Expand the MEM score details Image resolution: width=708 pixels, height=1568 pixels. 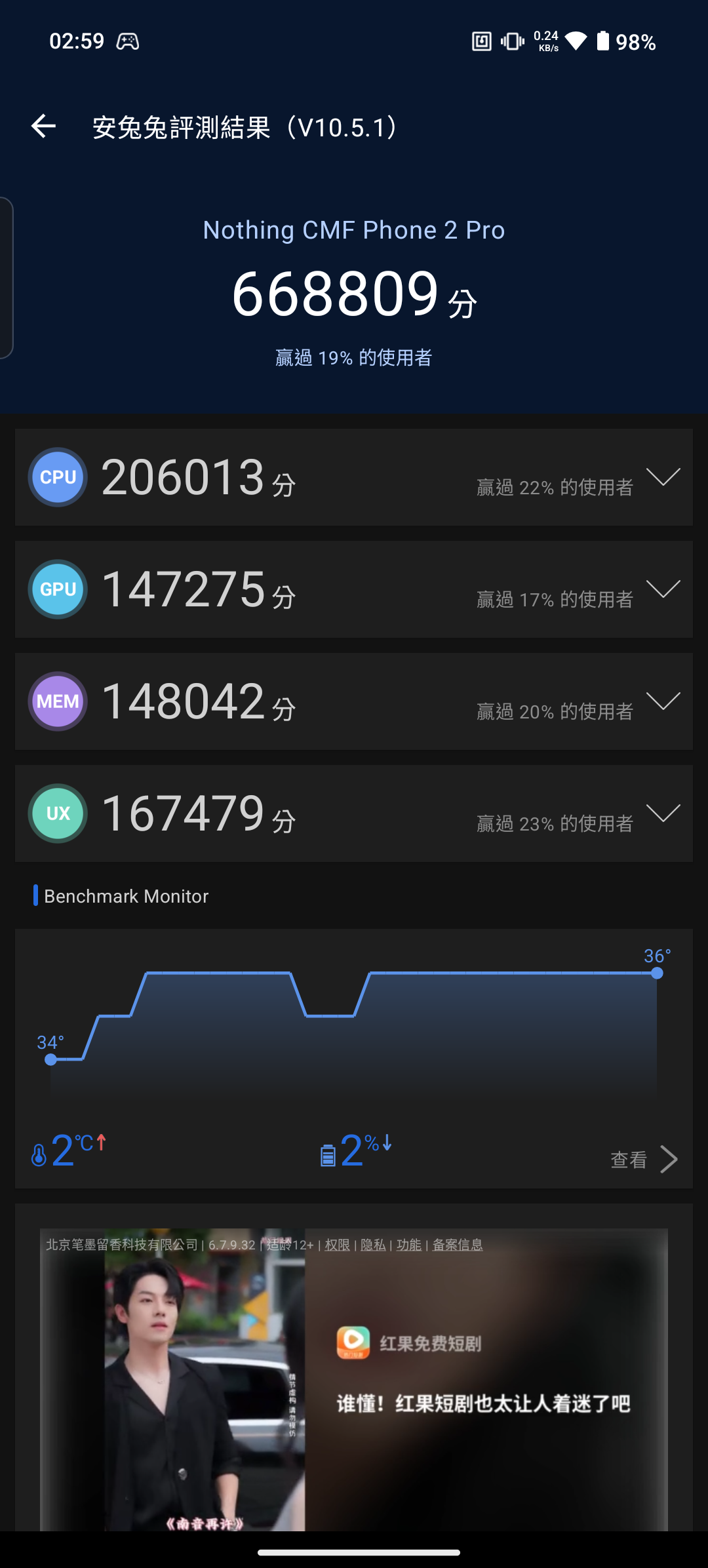click(x=663, y=701)
